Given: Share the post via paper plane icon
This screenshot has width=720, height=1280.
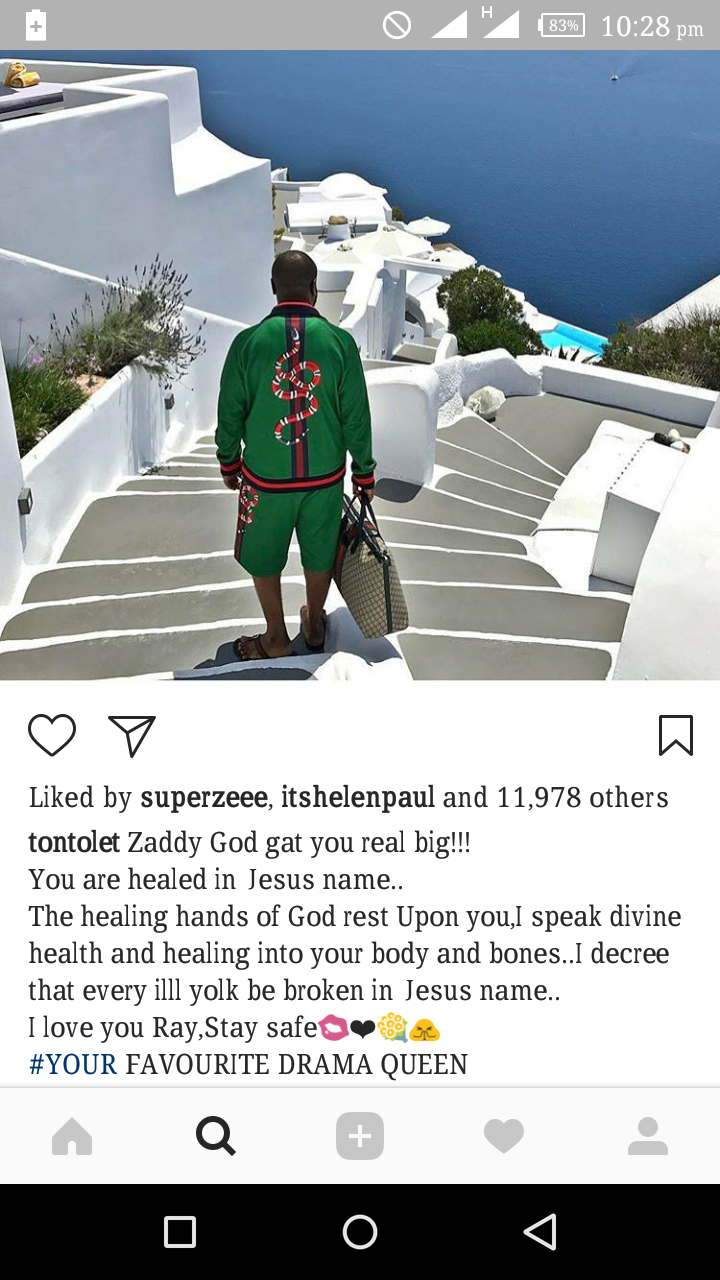Looking at the screenshot, I should [x=132, y=736].
